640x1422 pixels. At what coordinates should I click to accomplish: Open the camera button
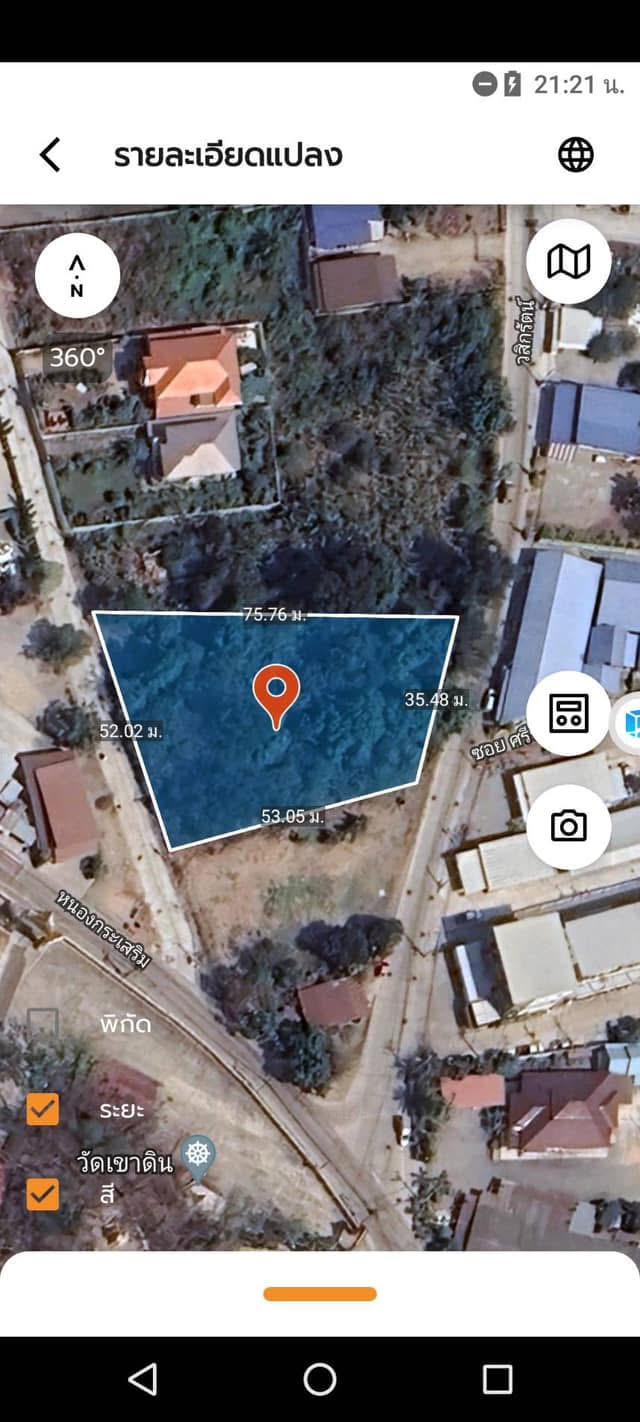(x=568, y=826)
